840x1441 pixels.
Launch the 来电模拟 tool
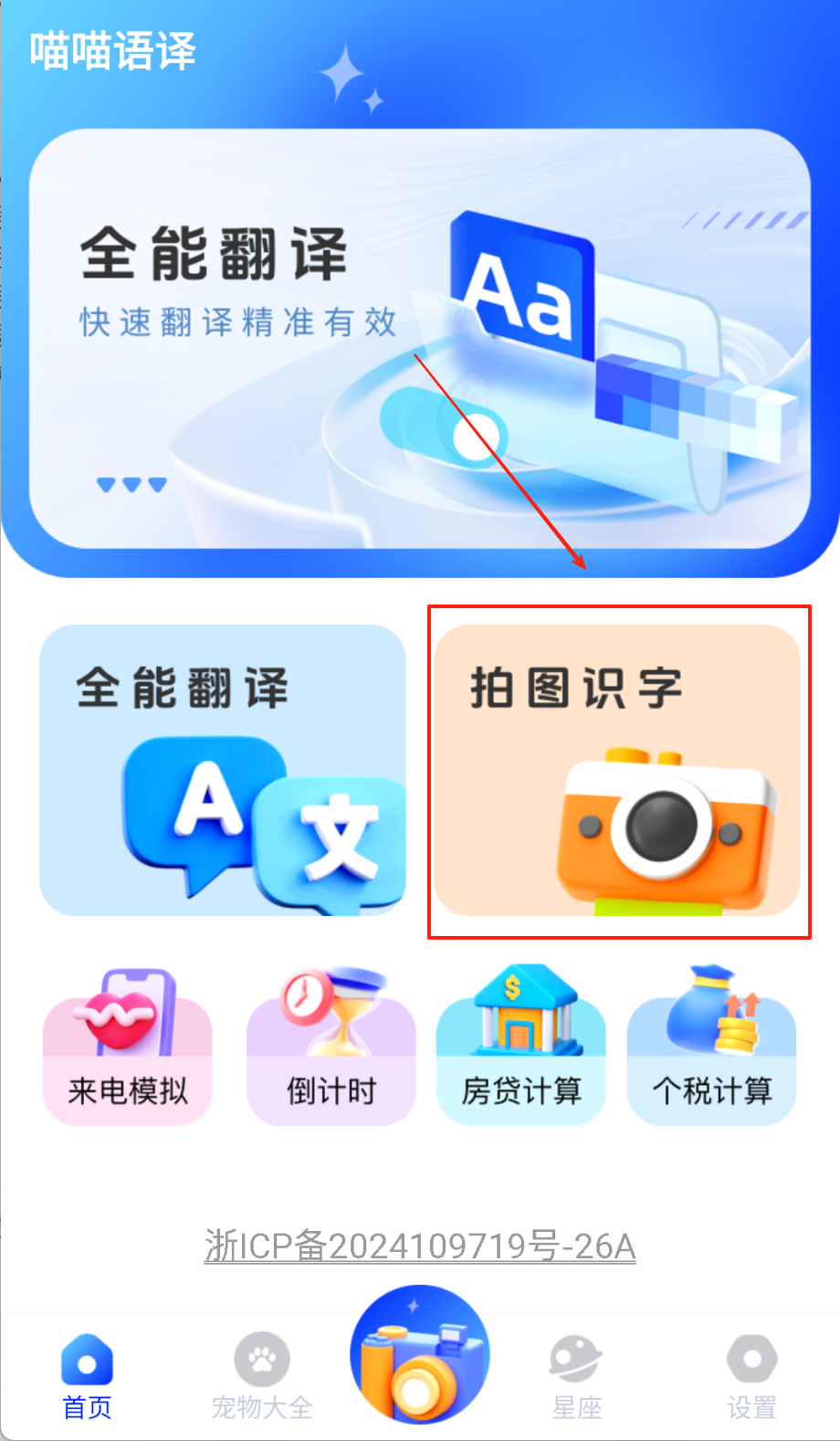128,1050
